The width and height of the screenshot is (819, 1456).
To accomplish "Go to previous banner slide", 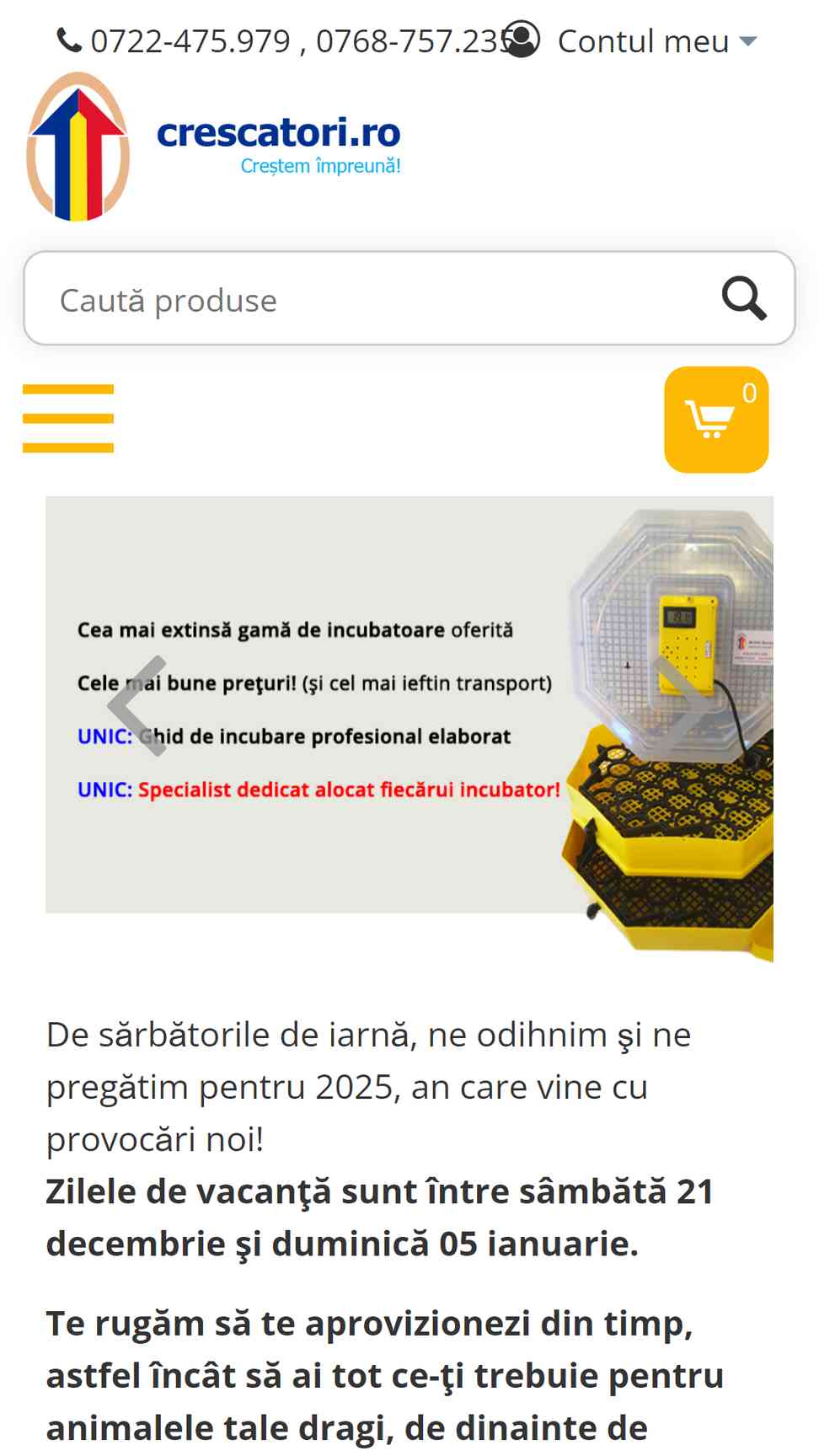I will (x=137, y=705).
